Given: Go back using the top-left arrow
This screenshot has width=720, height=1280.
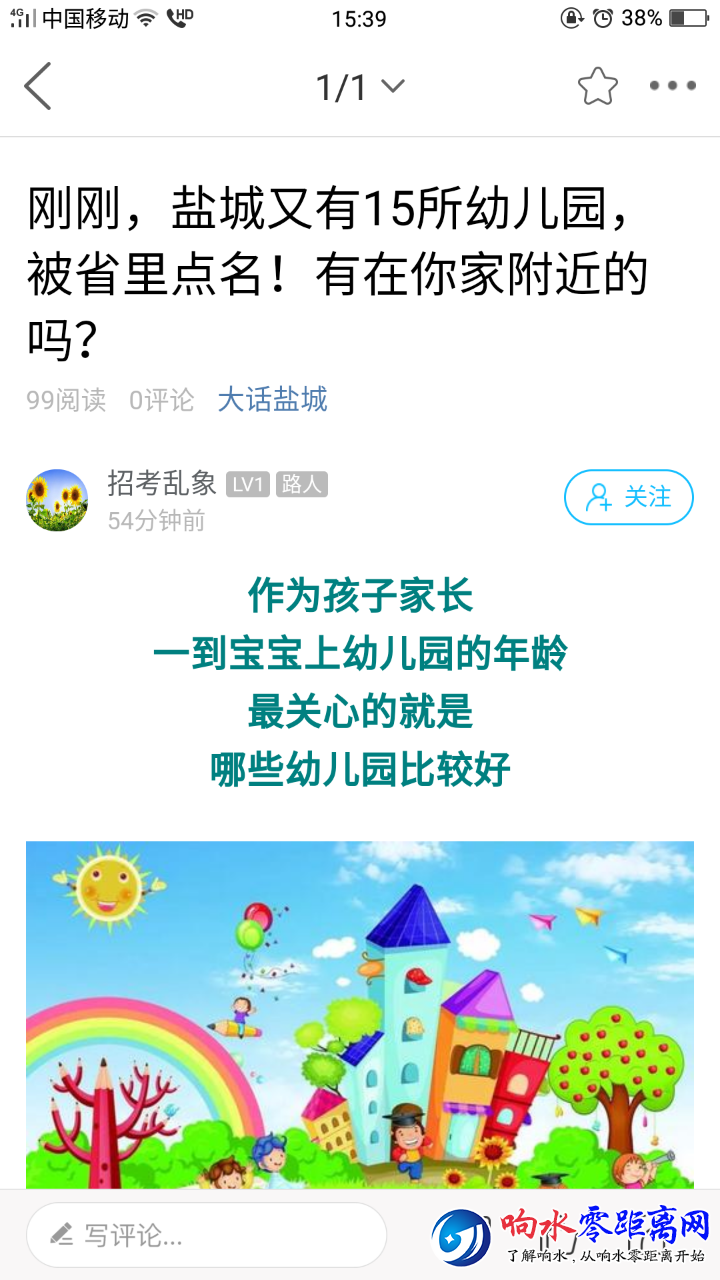Looking at the screenshot, I should [38, 86].
